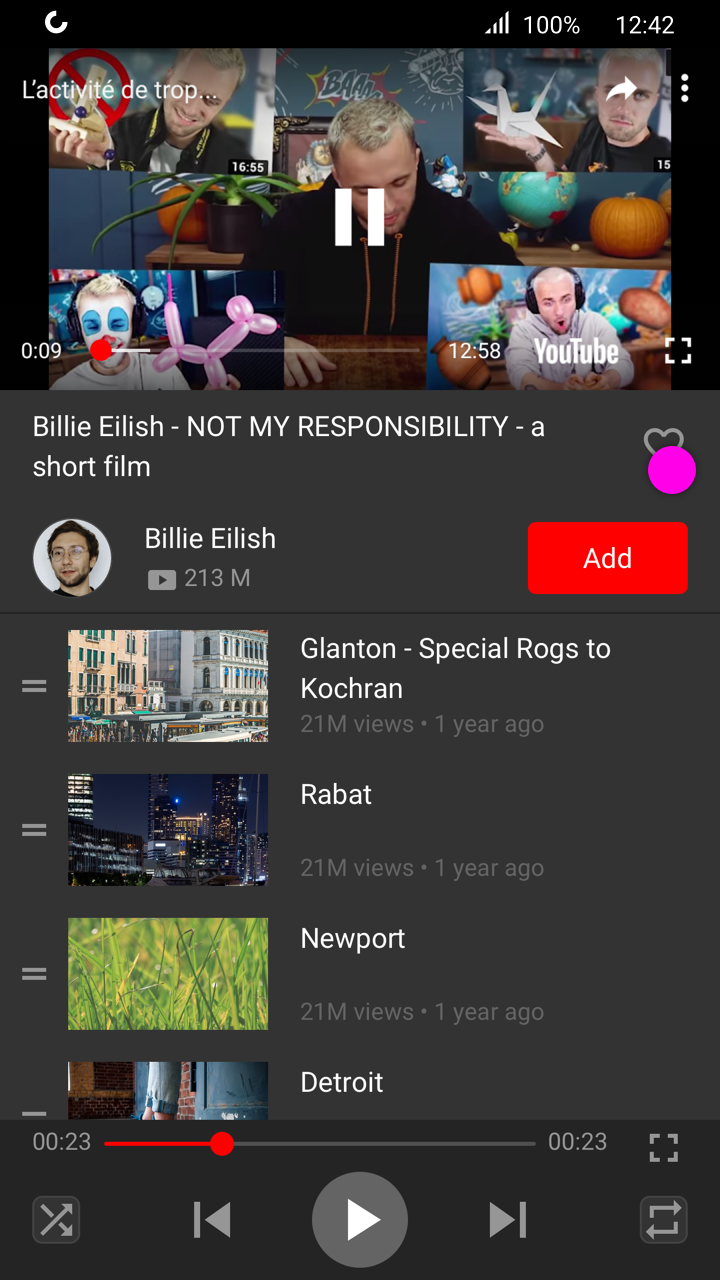Tap the bottom playback seek bar
This screenshot has width=720, height=1280.
point(320,1143)
